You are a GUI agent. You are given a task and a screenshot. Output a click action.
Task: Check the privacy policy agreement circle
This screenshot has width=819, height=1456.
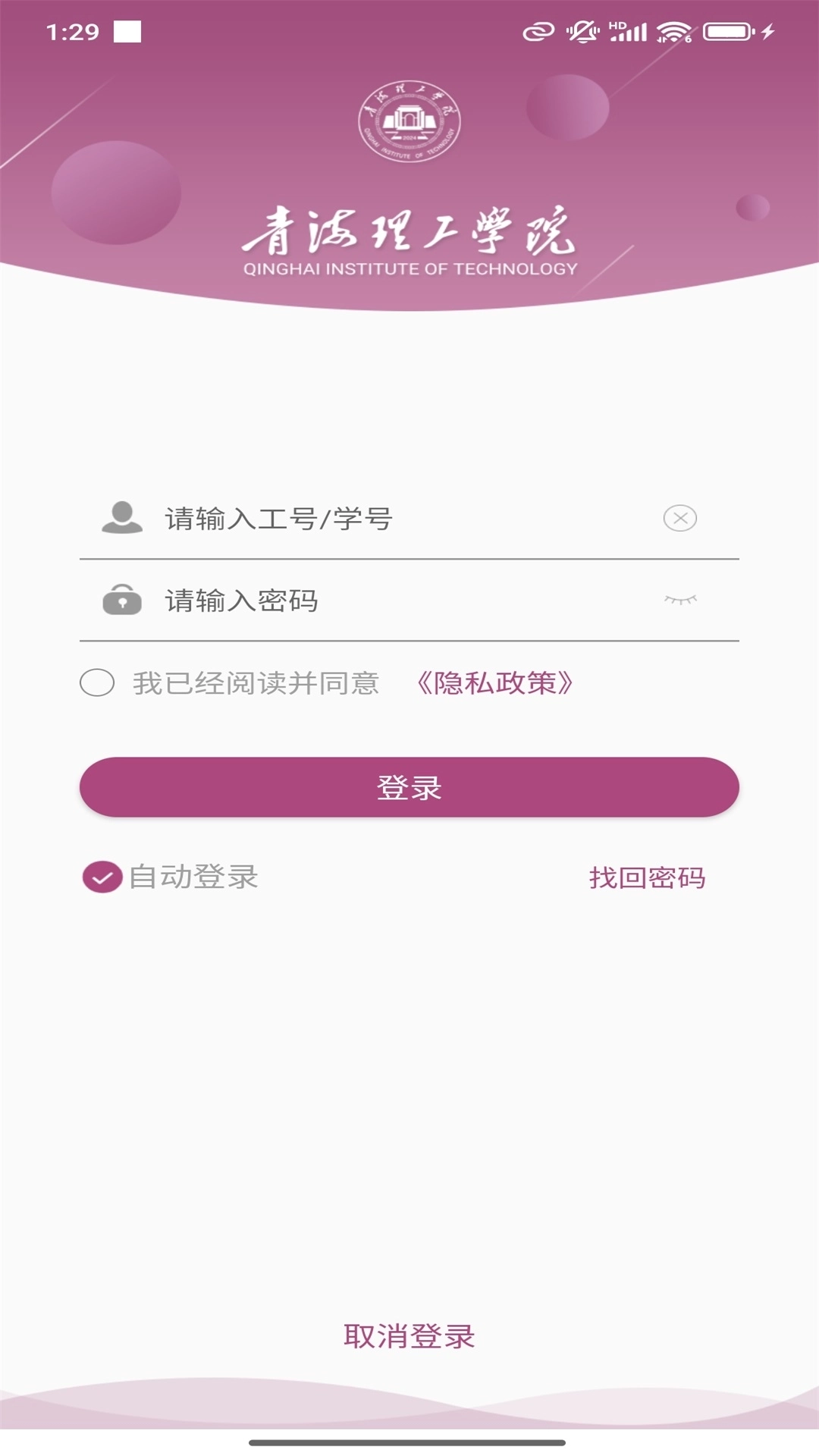(97, 685)
